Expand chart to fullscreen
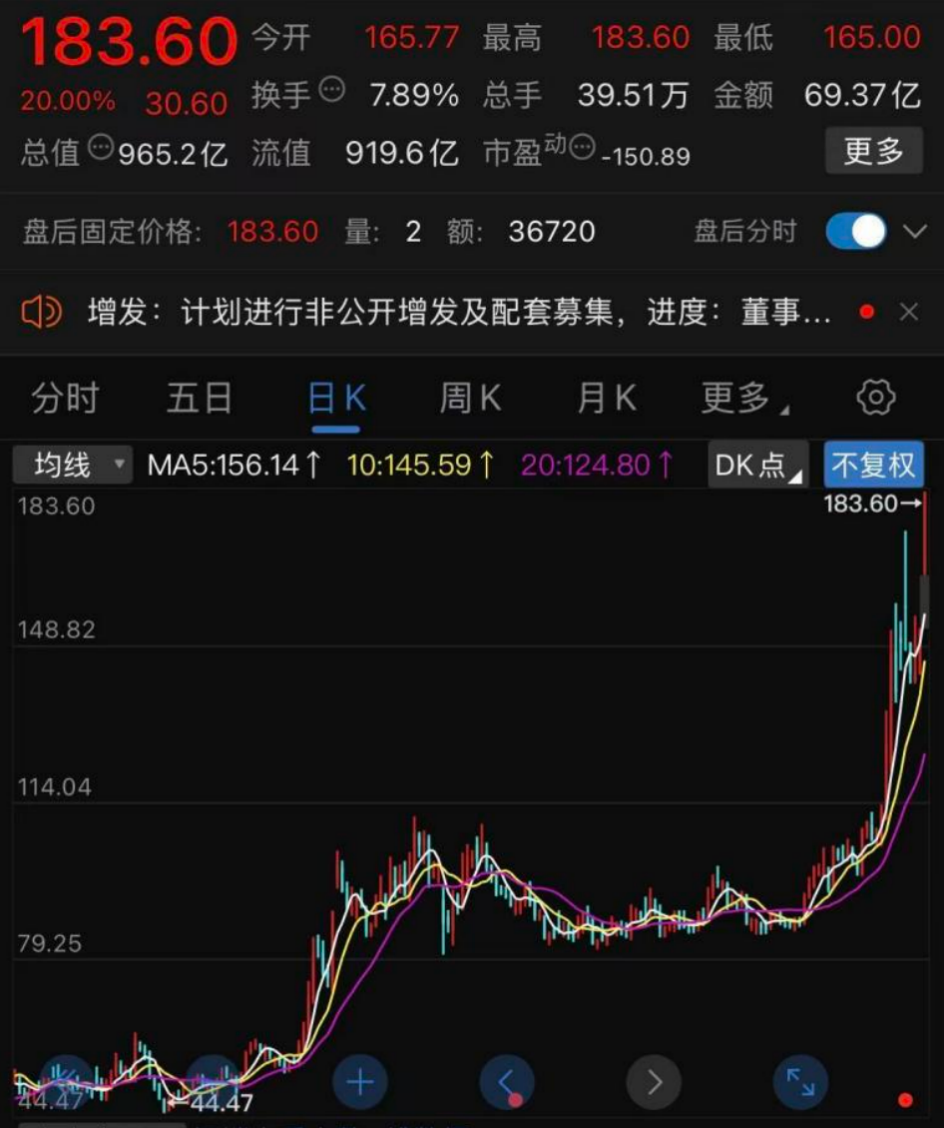The width and height of the screenshot is (944, 1128). point(800,1081)
